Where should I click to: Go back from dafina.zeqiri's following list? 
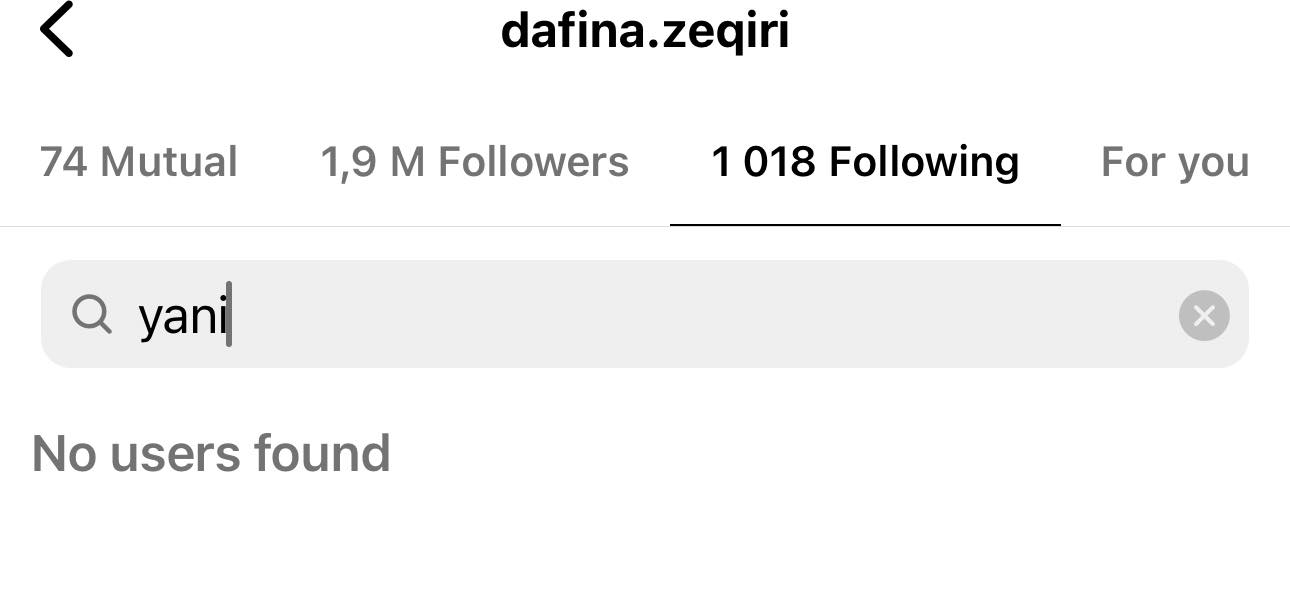57,30
